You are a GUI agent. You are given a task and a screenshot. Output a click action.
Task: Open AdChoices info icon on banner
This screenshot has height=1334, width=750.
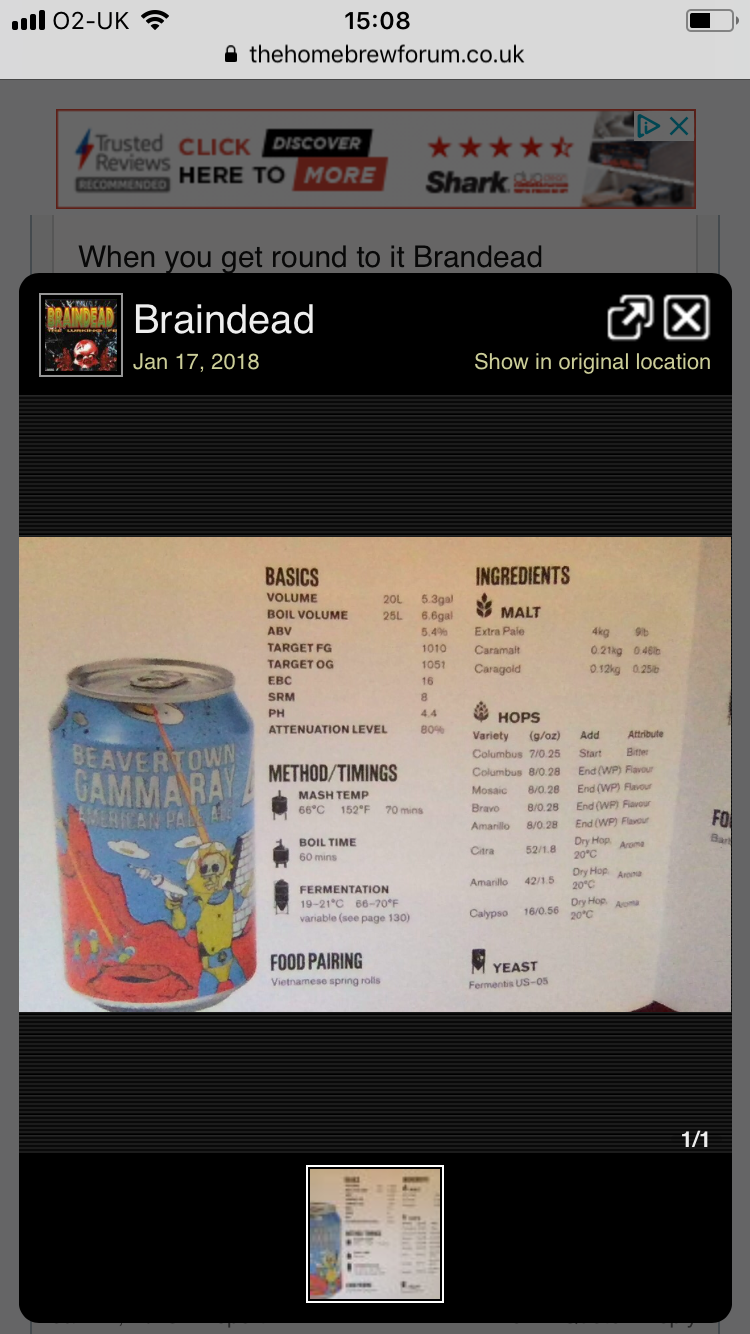pos(649,125)
